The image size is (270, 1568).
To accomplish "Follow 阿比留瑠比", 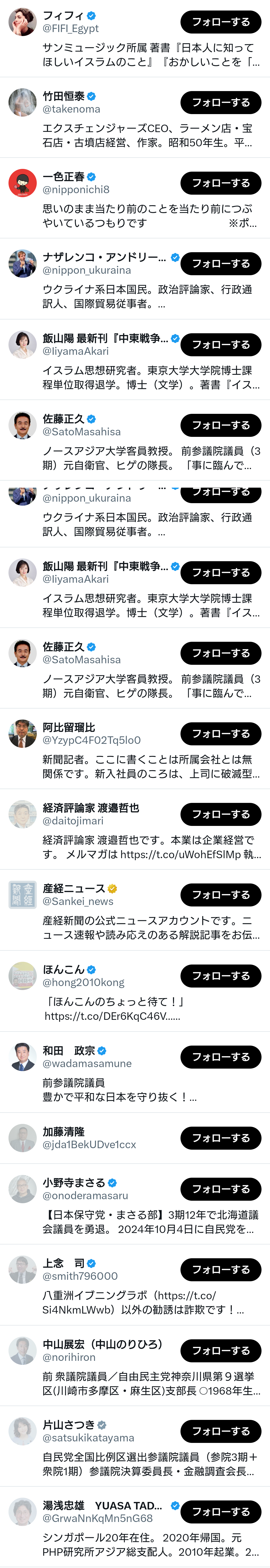I will [x=221, y=734].
